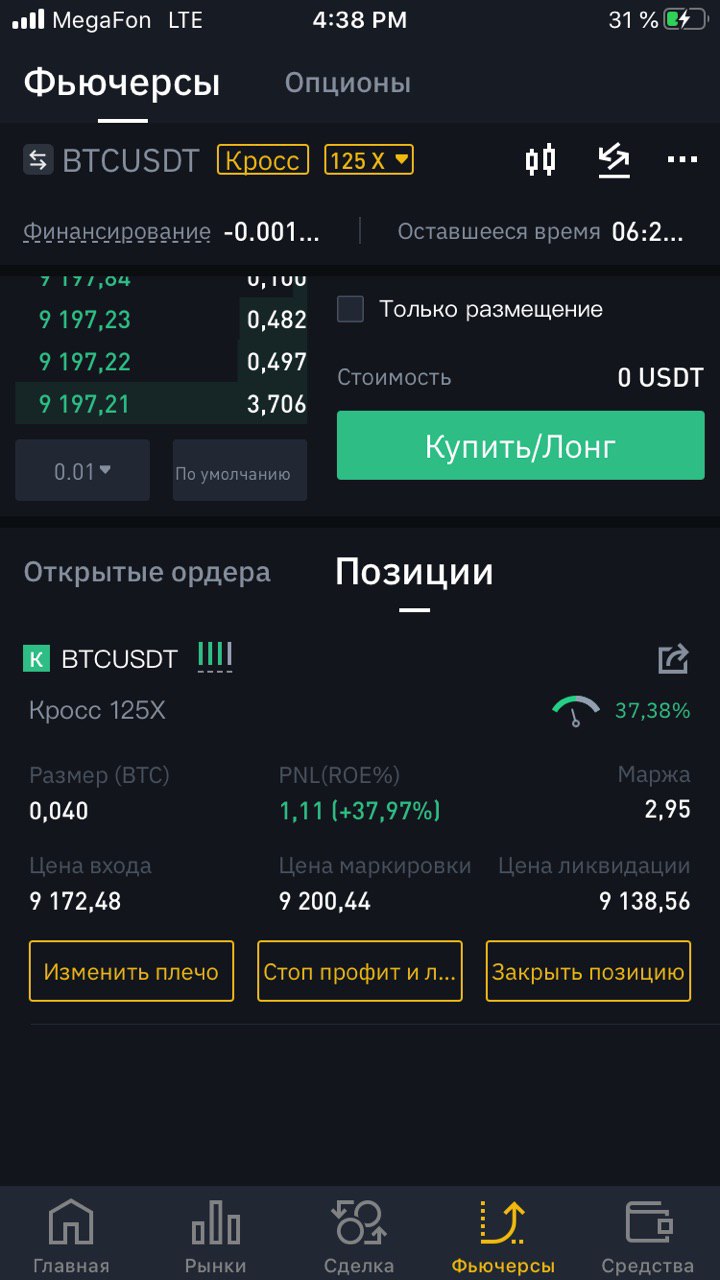The image size is (720, 1280).
Task: Open the 125 X leverage selector
Action: click(x=369, y=160)
